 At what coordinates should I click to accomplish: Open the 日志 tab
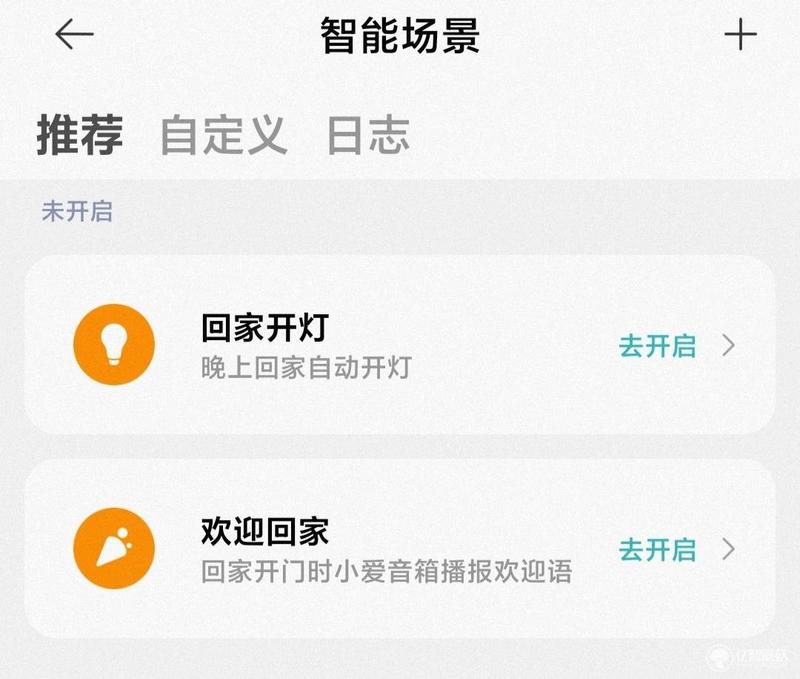pos(368,135)
